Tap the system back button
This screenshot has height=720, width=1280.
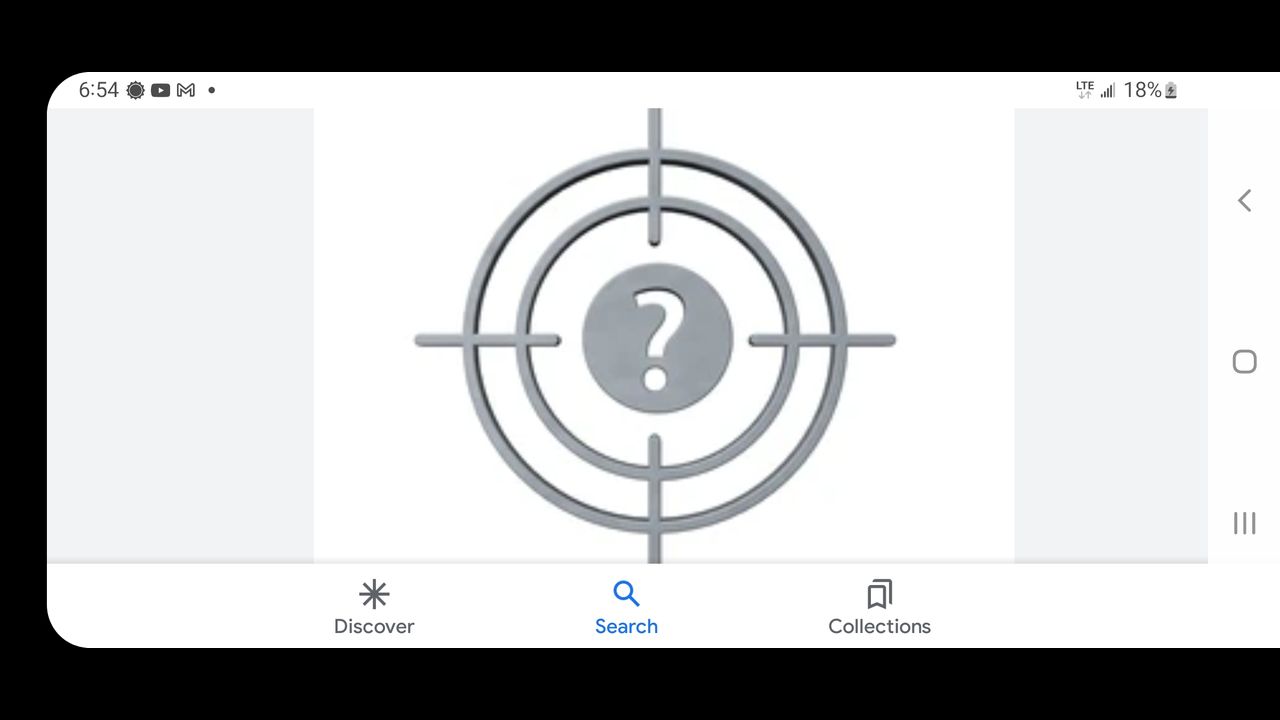coord(1244,201)
